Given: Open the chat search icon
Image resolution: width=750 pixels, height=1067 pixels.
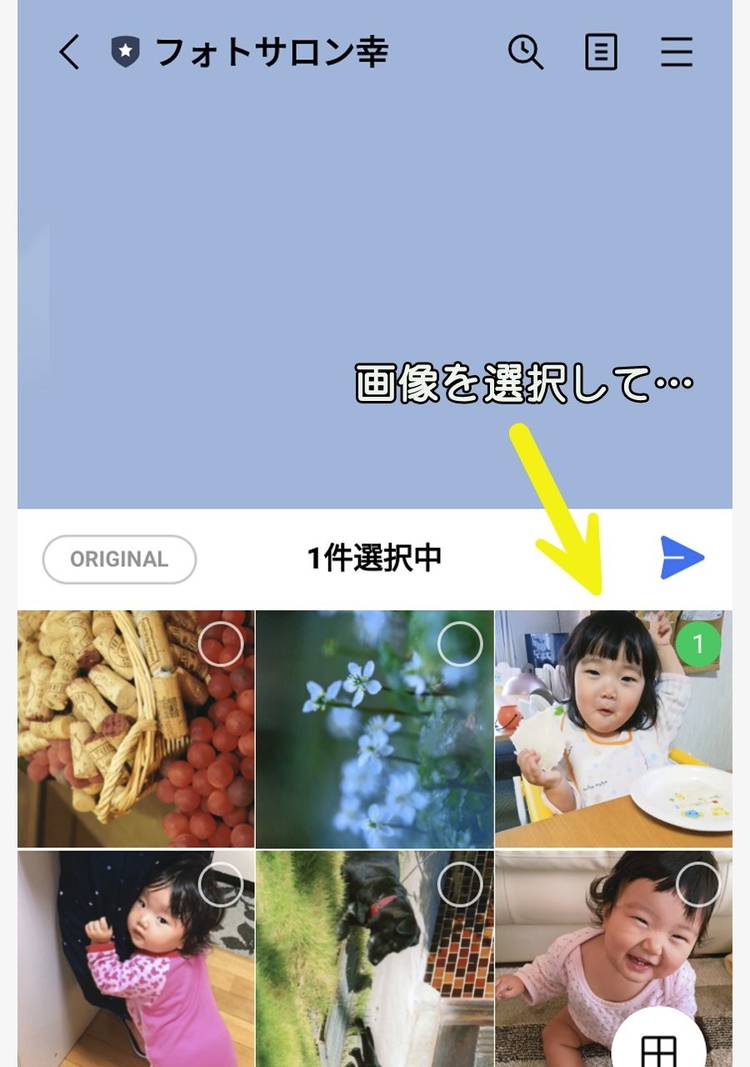Looking at the screenshot, I should coord(525,52).
